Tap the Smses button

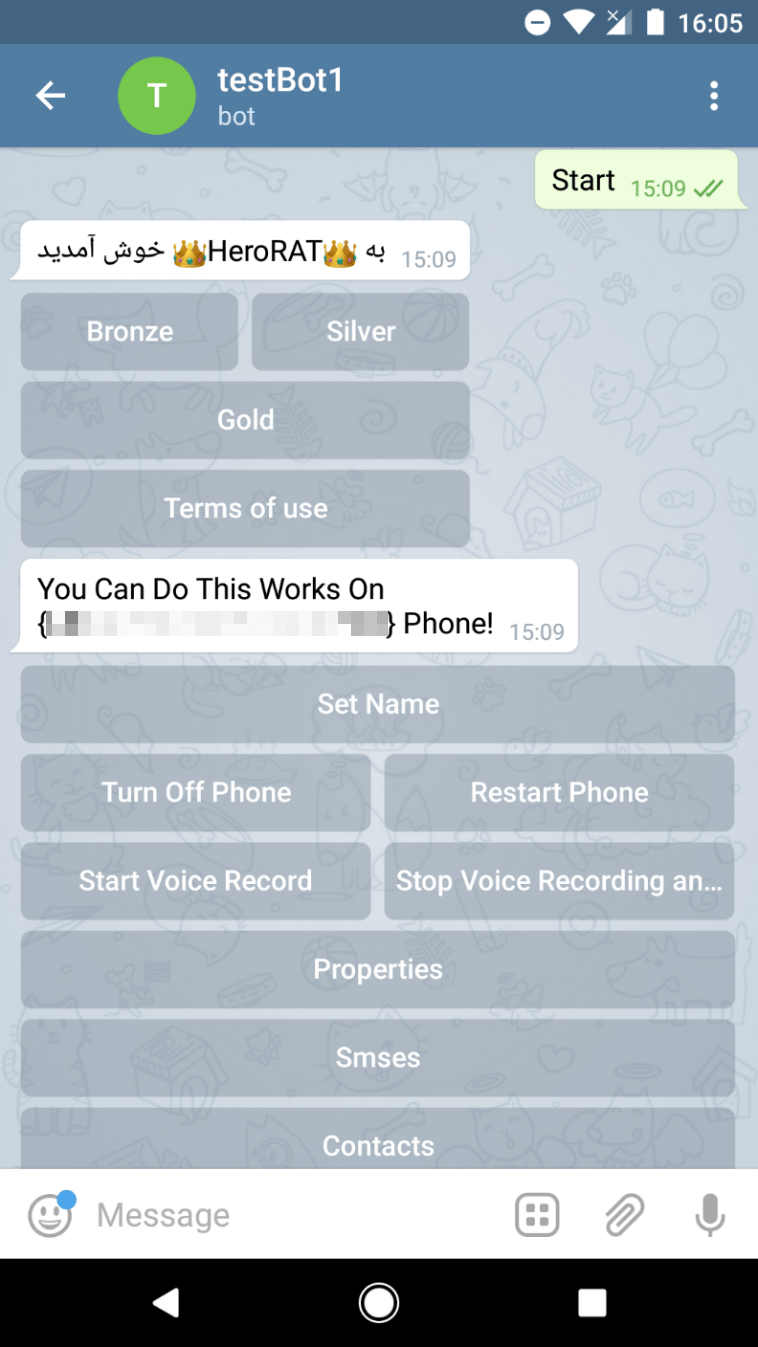(378, 1057)
